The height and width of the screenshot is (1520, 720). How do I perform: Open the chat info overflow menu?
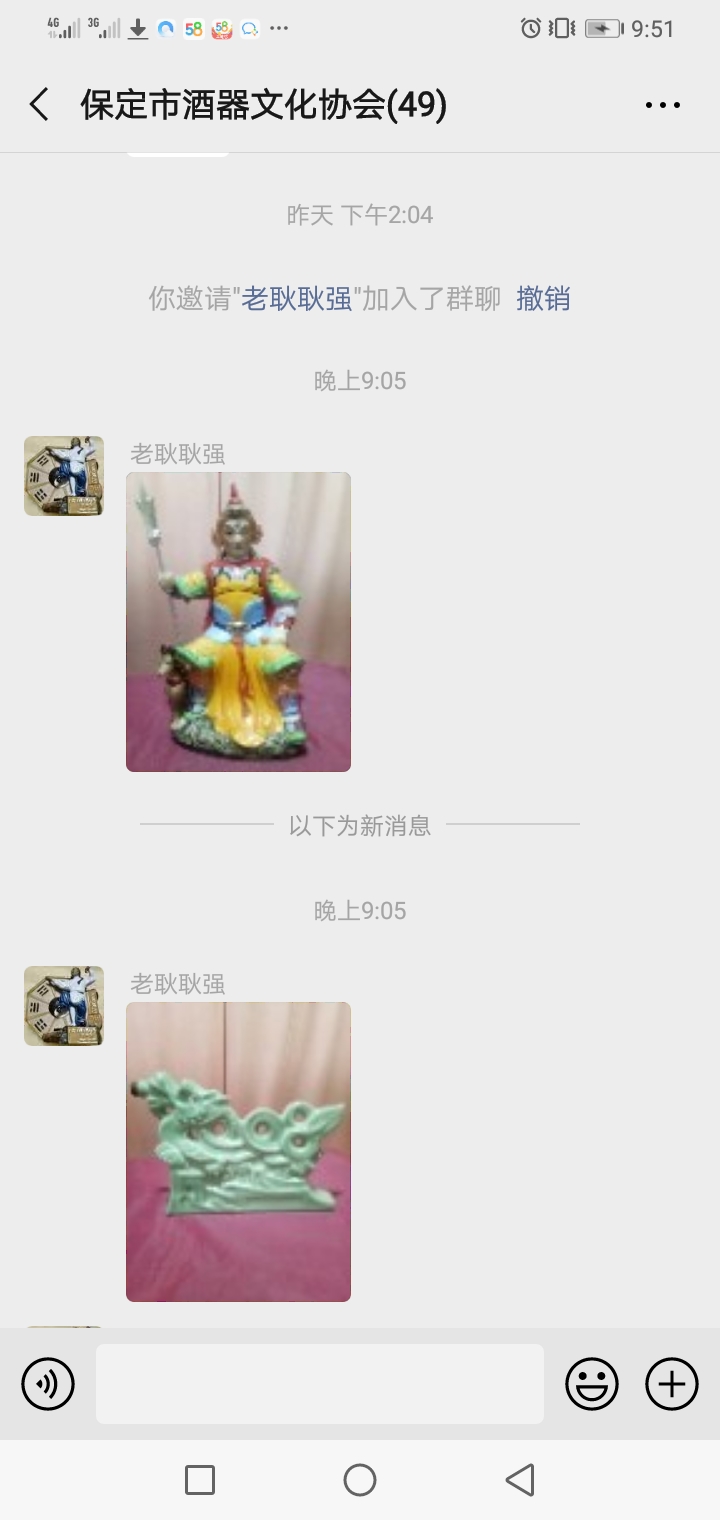pyautogui.click(x=662, y=105)
